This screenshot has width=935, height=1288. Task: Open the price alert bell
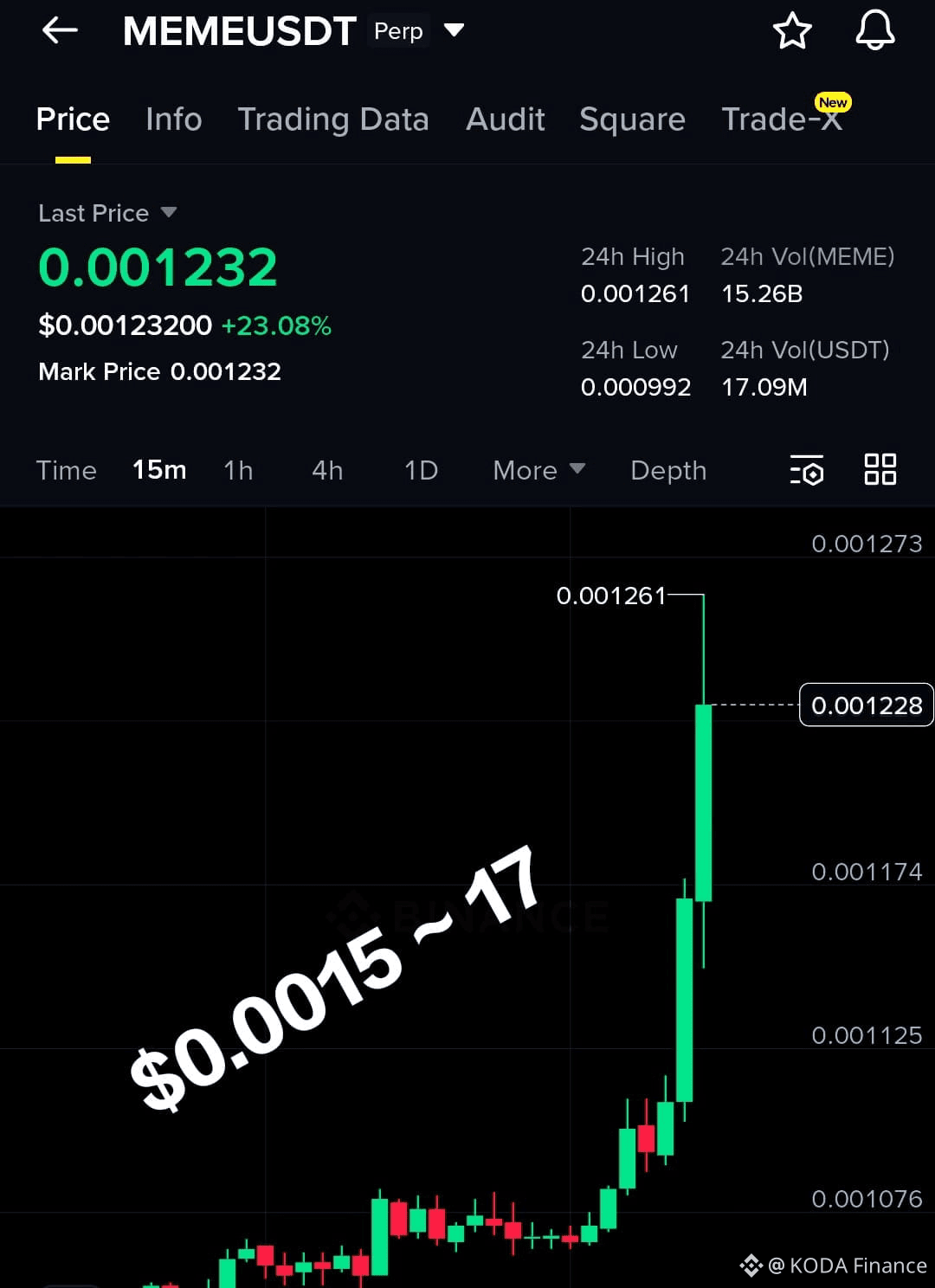tap(874, 31)
